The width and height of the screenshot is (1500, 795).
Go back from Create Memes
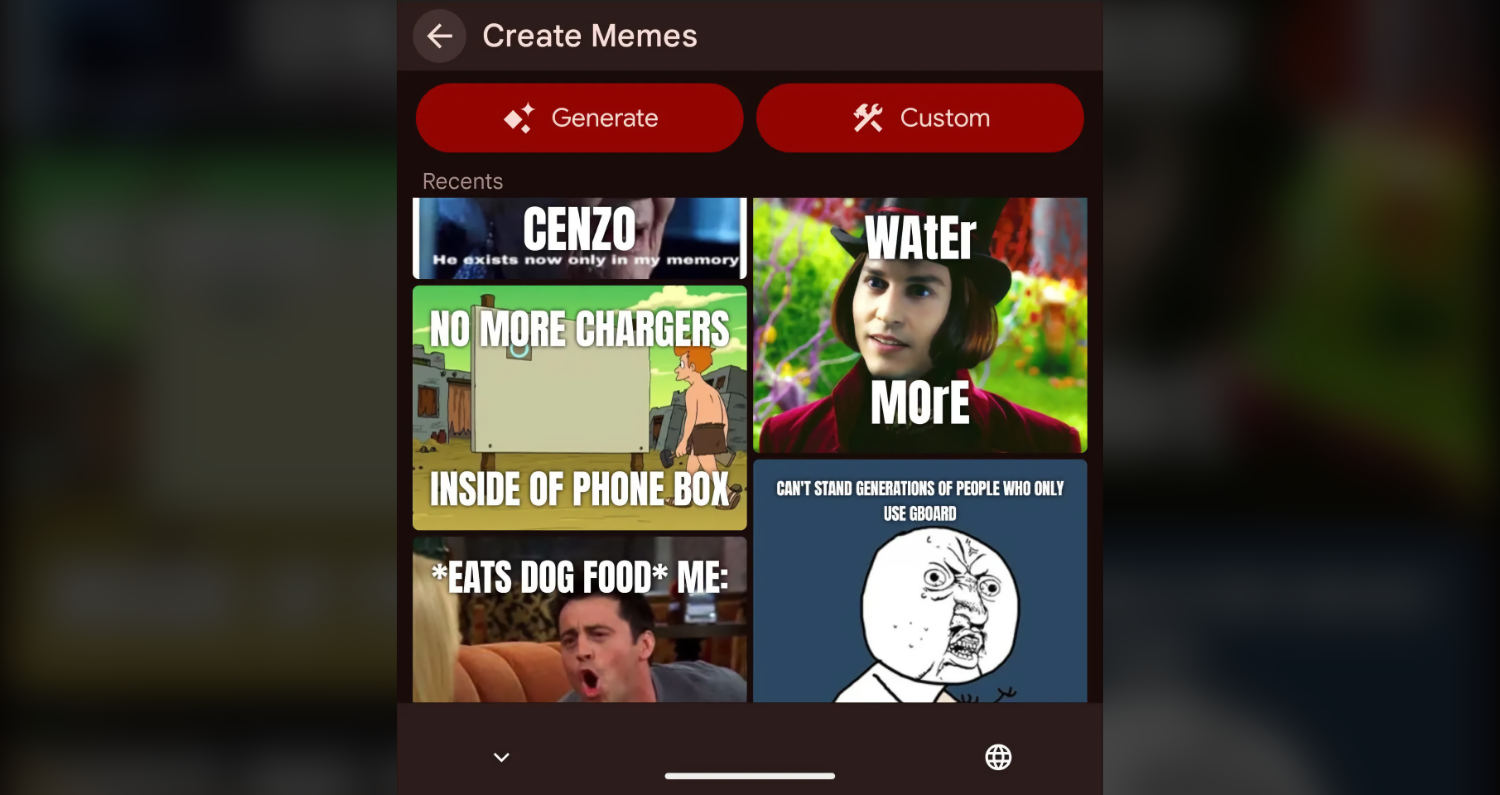439,37
